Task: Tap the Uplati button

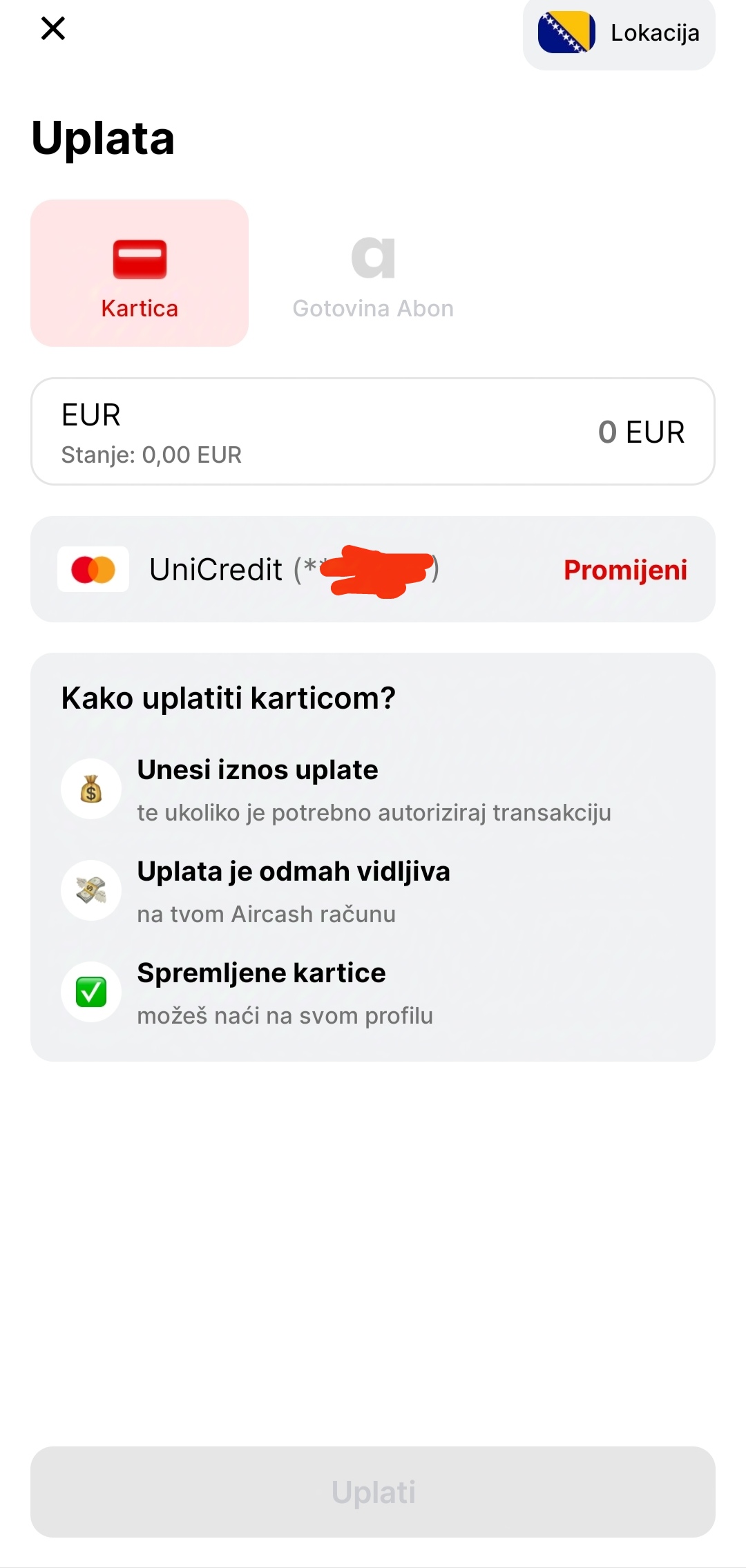Action: tap(373, 1492)
